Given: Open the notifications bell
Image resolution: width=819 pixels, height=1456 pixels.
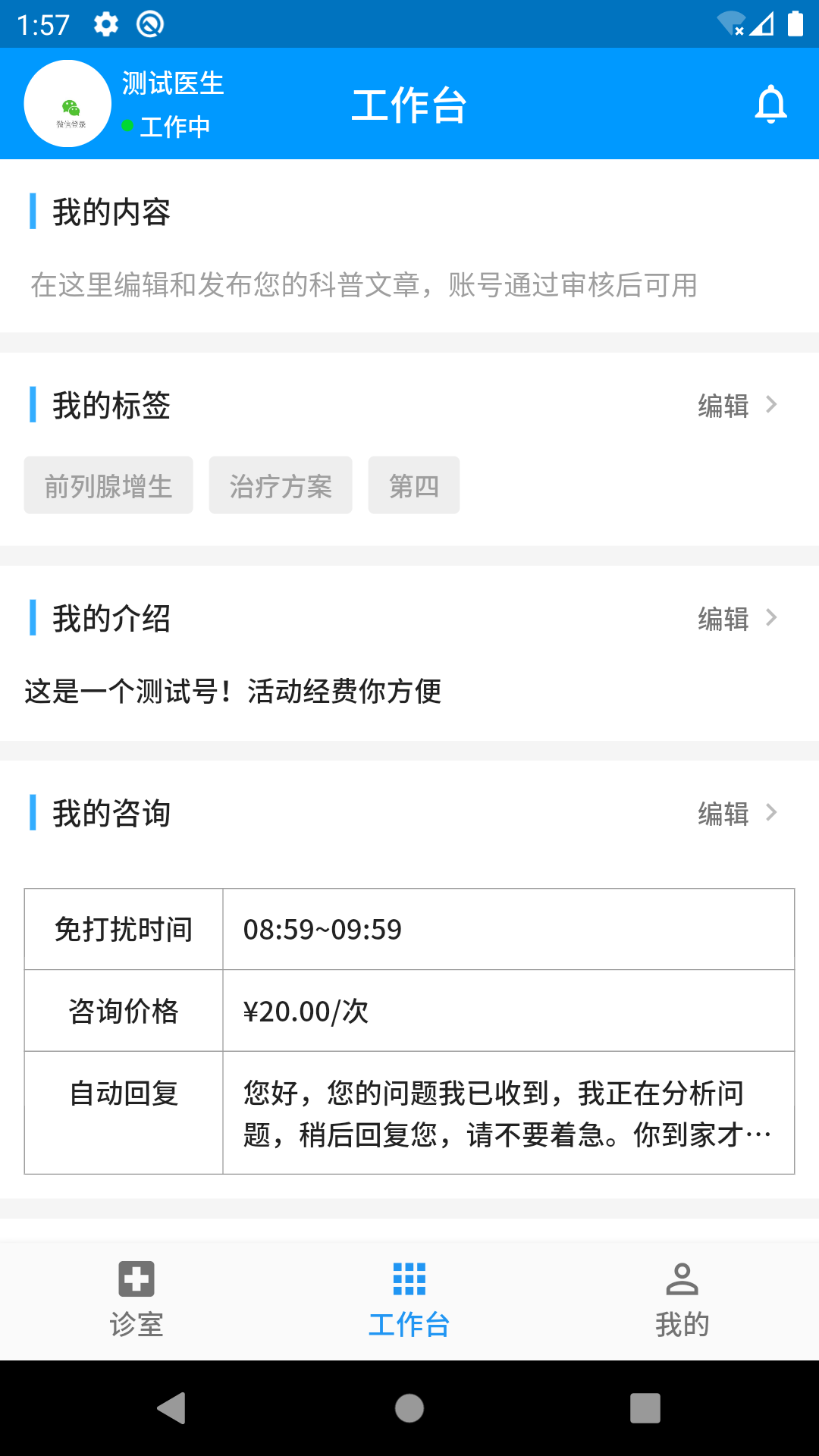Looking at the screenshot, I should pos(770,105).
